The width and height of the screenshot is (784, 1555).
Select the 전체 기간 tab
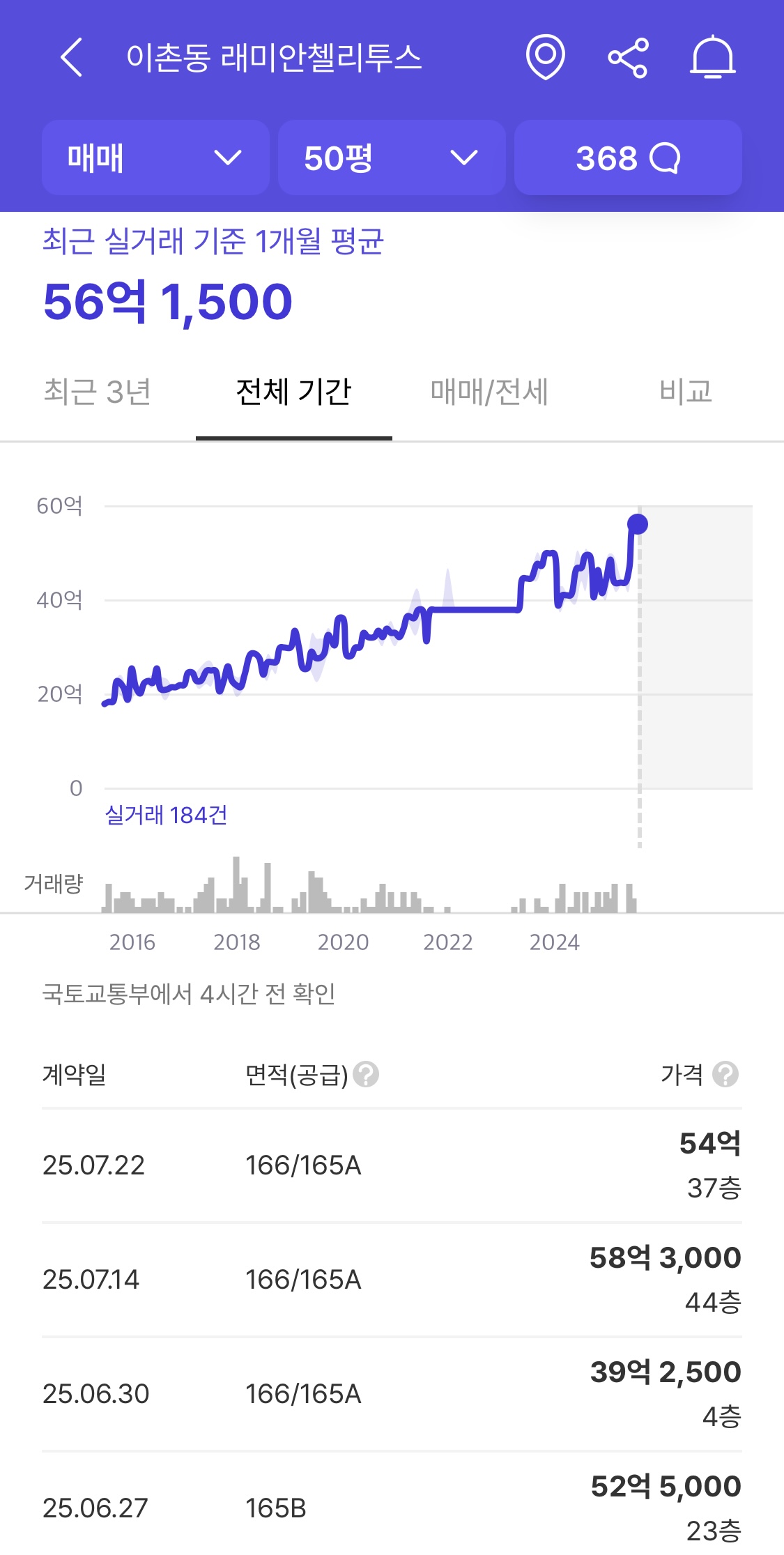point(294,392)
